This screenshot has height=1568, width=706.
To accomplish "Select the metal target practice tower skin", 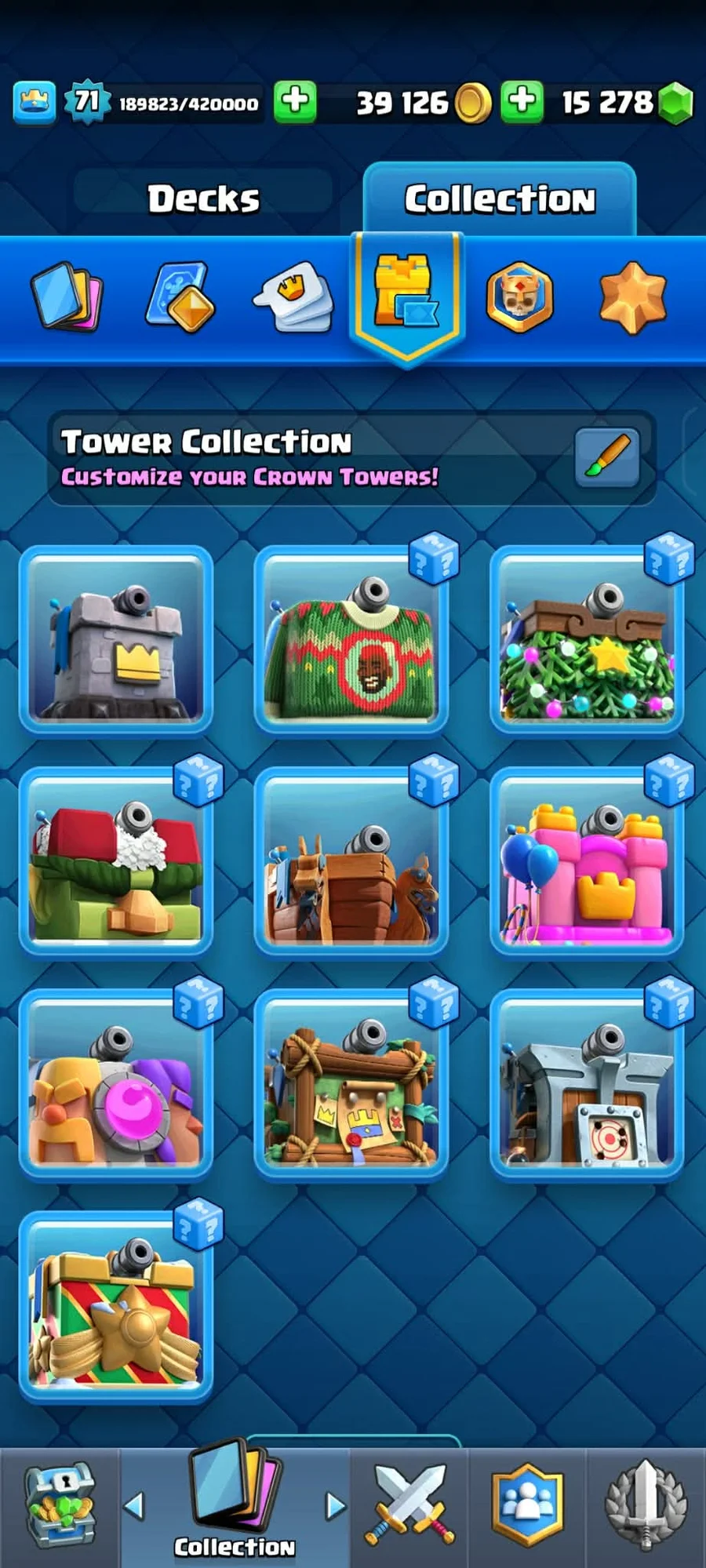I will [586, 1084].
